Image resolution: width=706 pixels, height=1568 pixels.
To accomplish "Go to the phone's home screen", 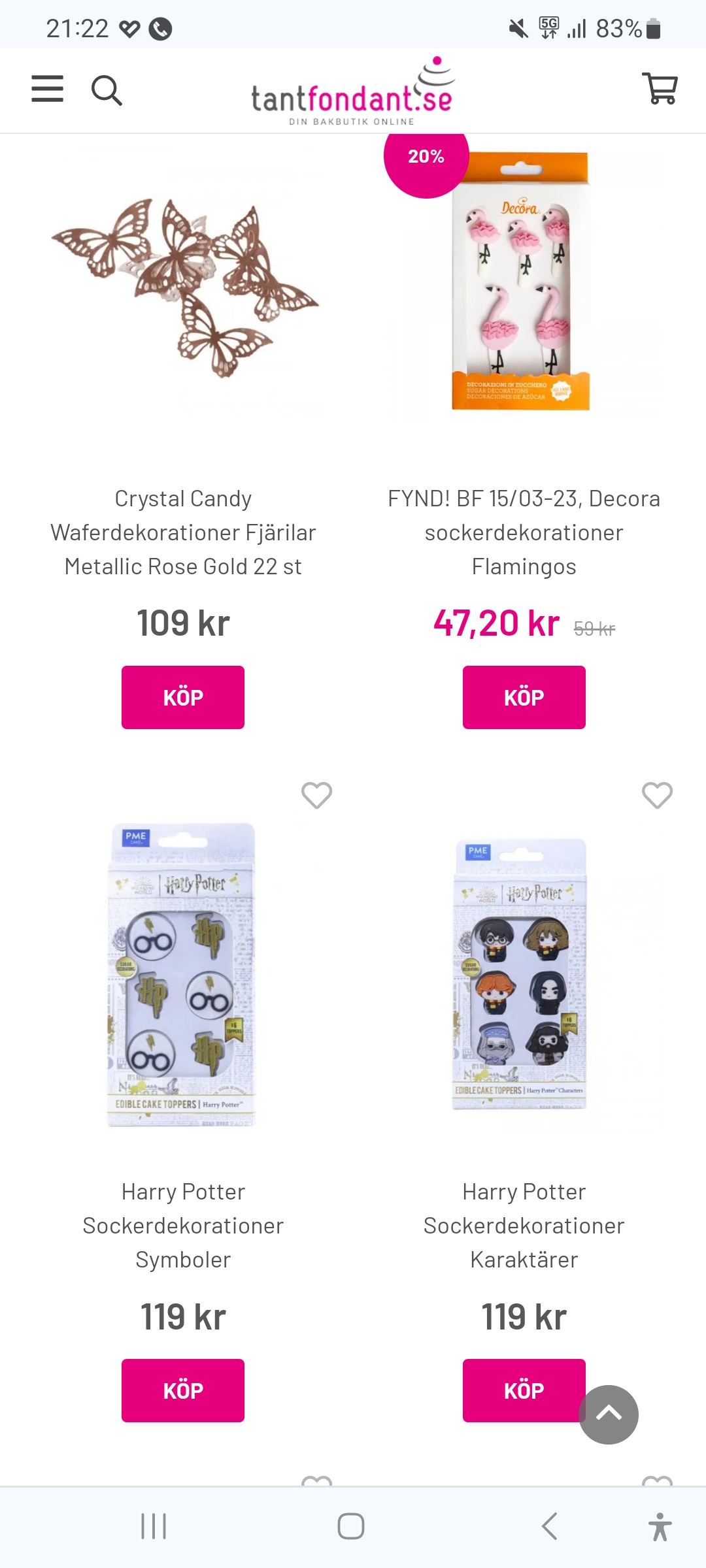I will [351, 1526].
